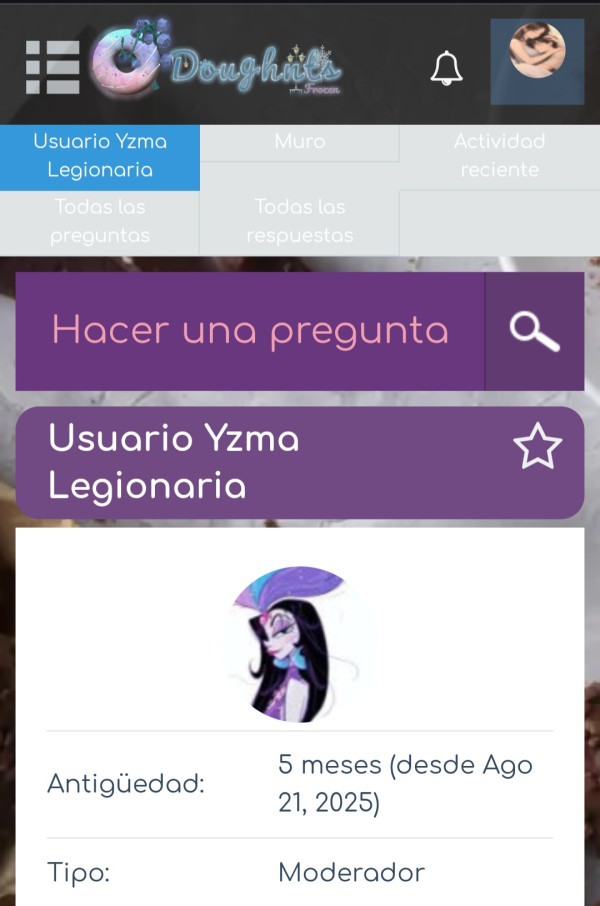Select the Usuario Yzma Legionaria tab
600x906 pixels.
tap(100, 156)
